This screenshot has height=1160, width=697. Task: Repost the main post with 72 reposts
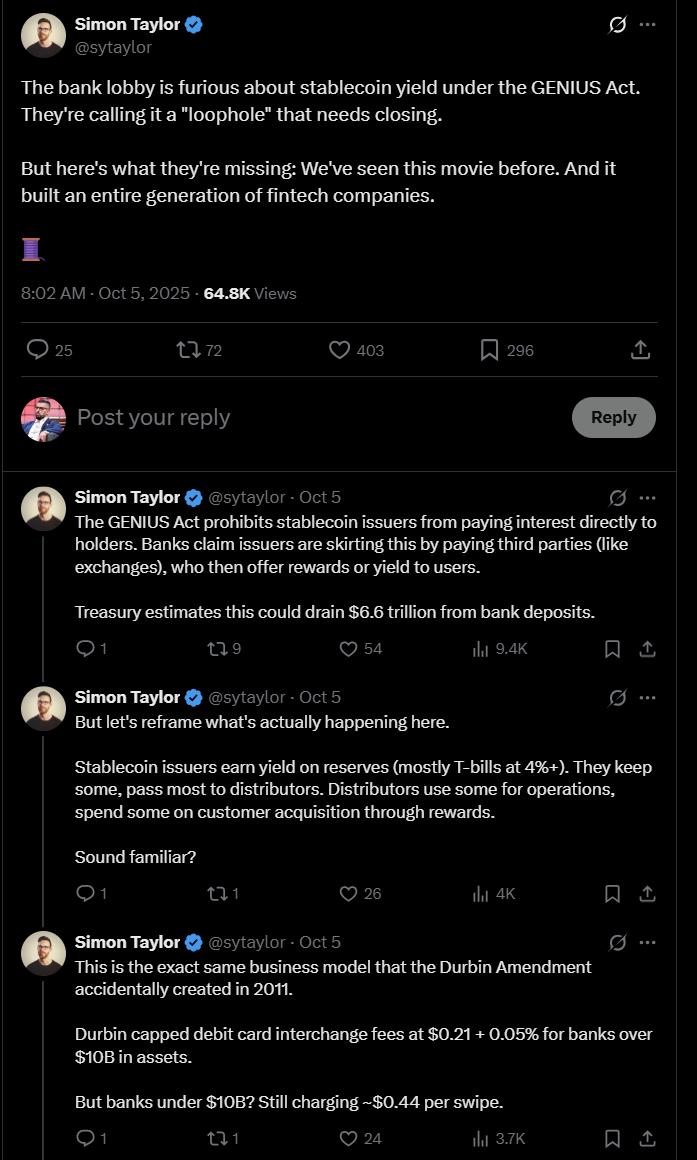[x=188, y=350]
